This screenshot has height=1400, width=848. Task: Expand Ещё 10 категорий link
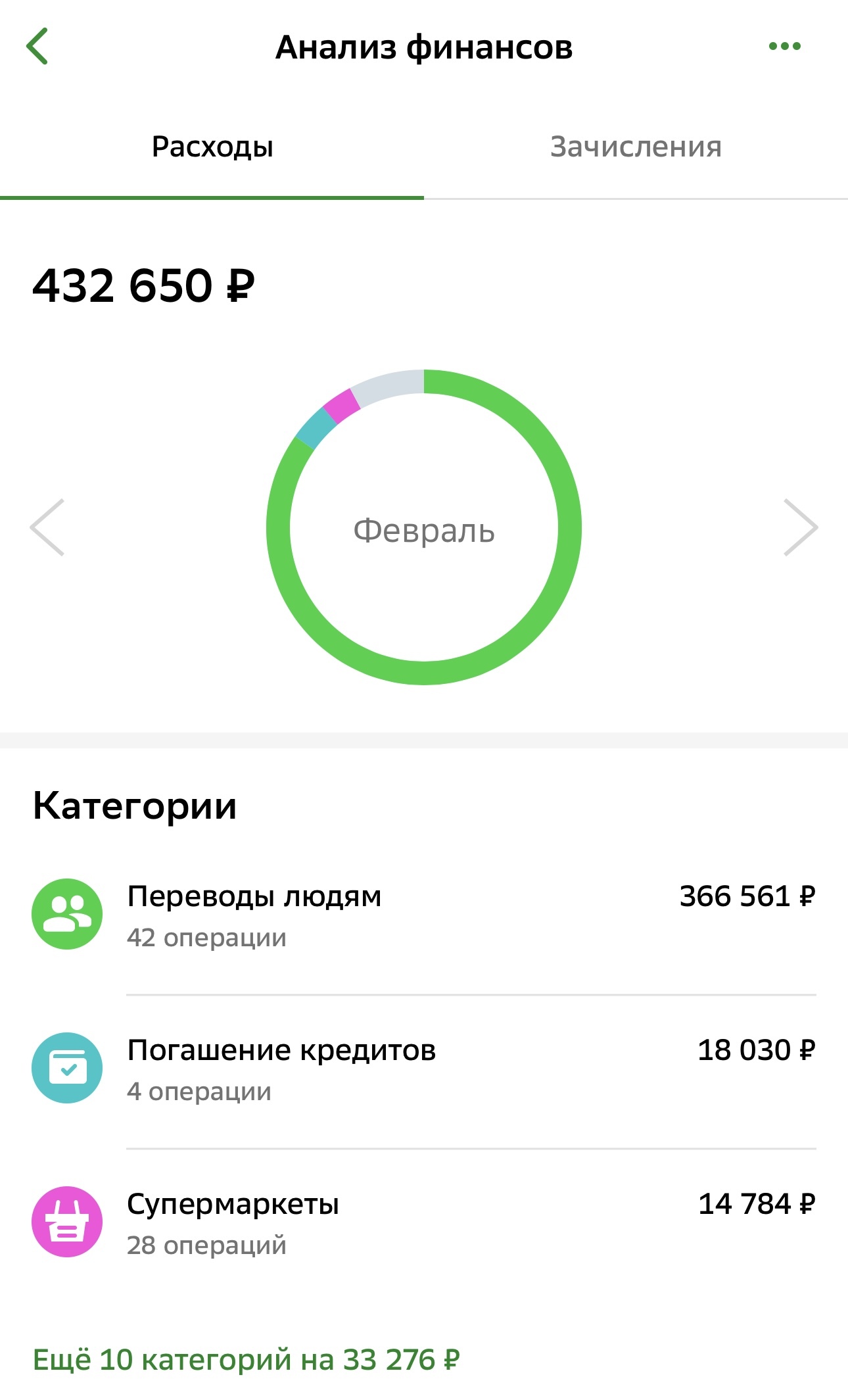click(x=247, y=1360)
